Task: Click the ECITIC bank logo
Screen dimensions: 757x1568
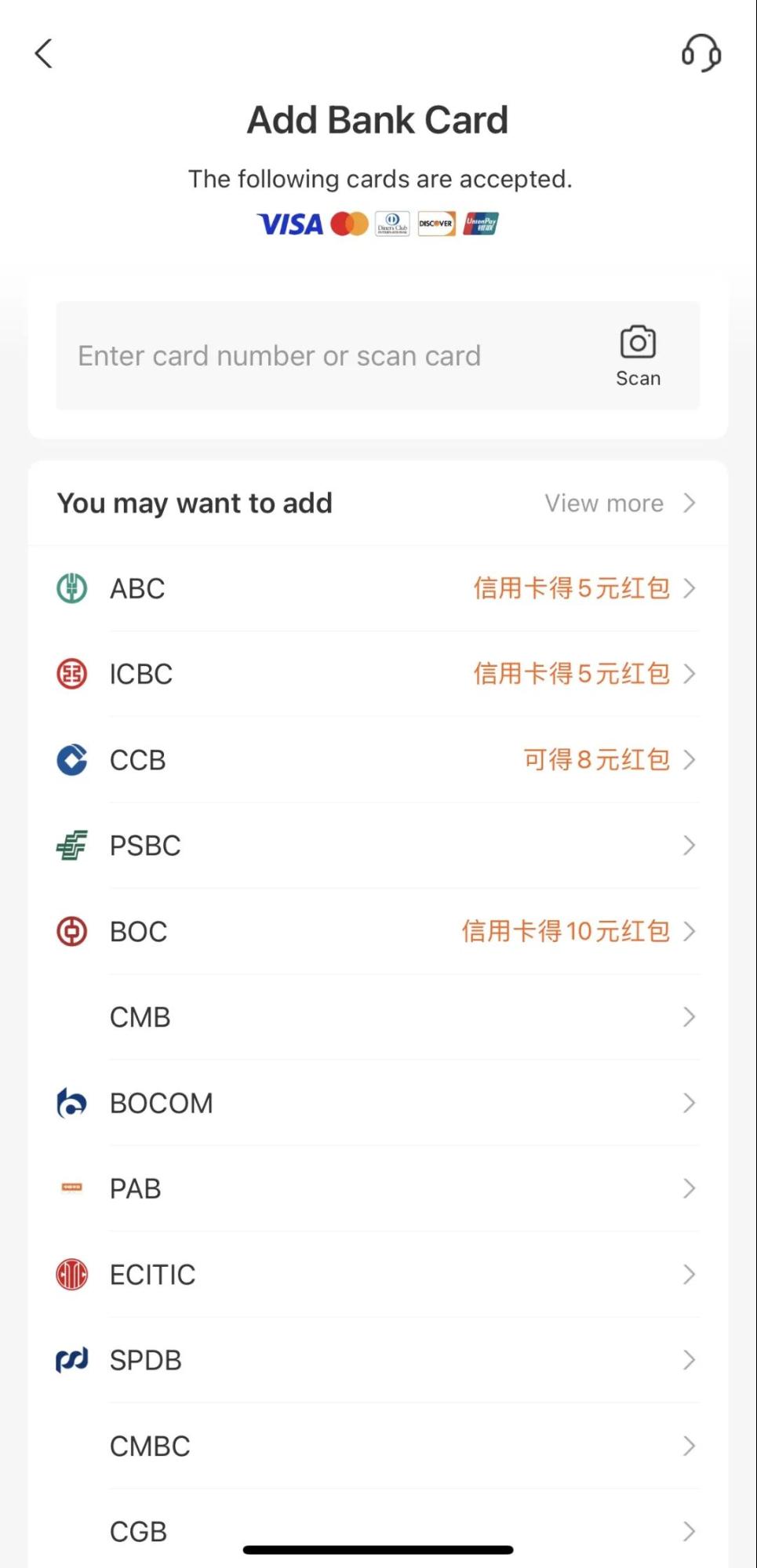Action: pyautogui.click(x=71, y=1273)
